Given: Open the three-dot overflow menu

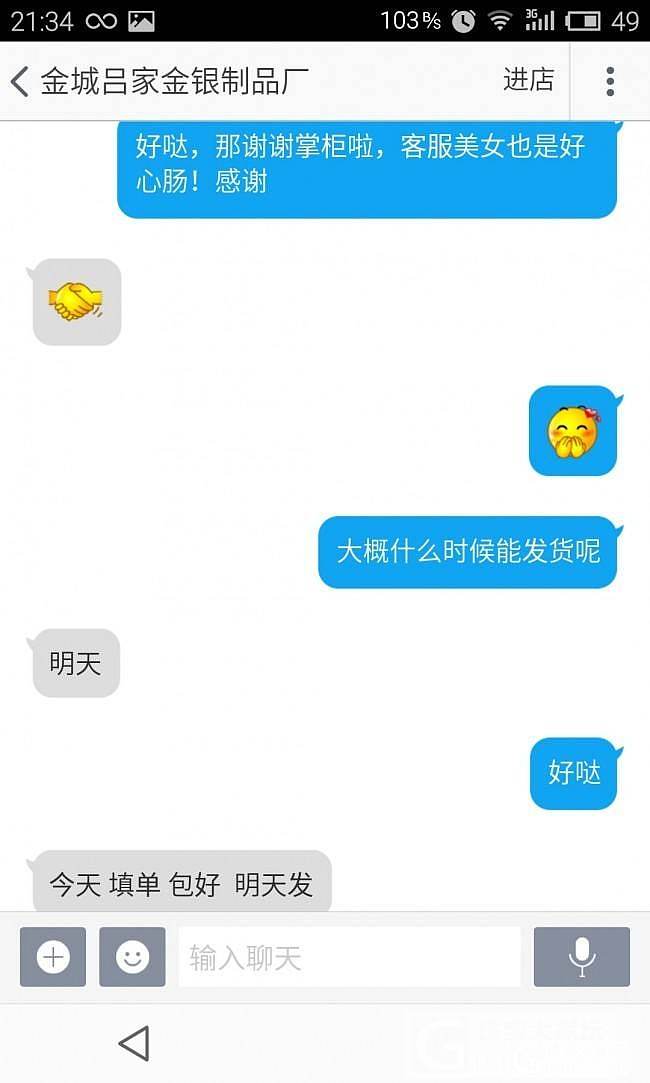Looking at the screenshot, I should pos(610,82).
